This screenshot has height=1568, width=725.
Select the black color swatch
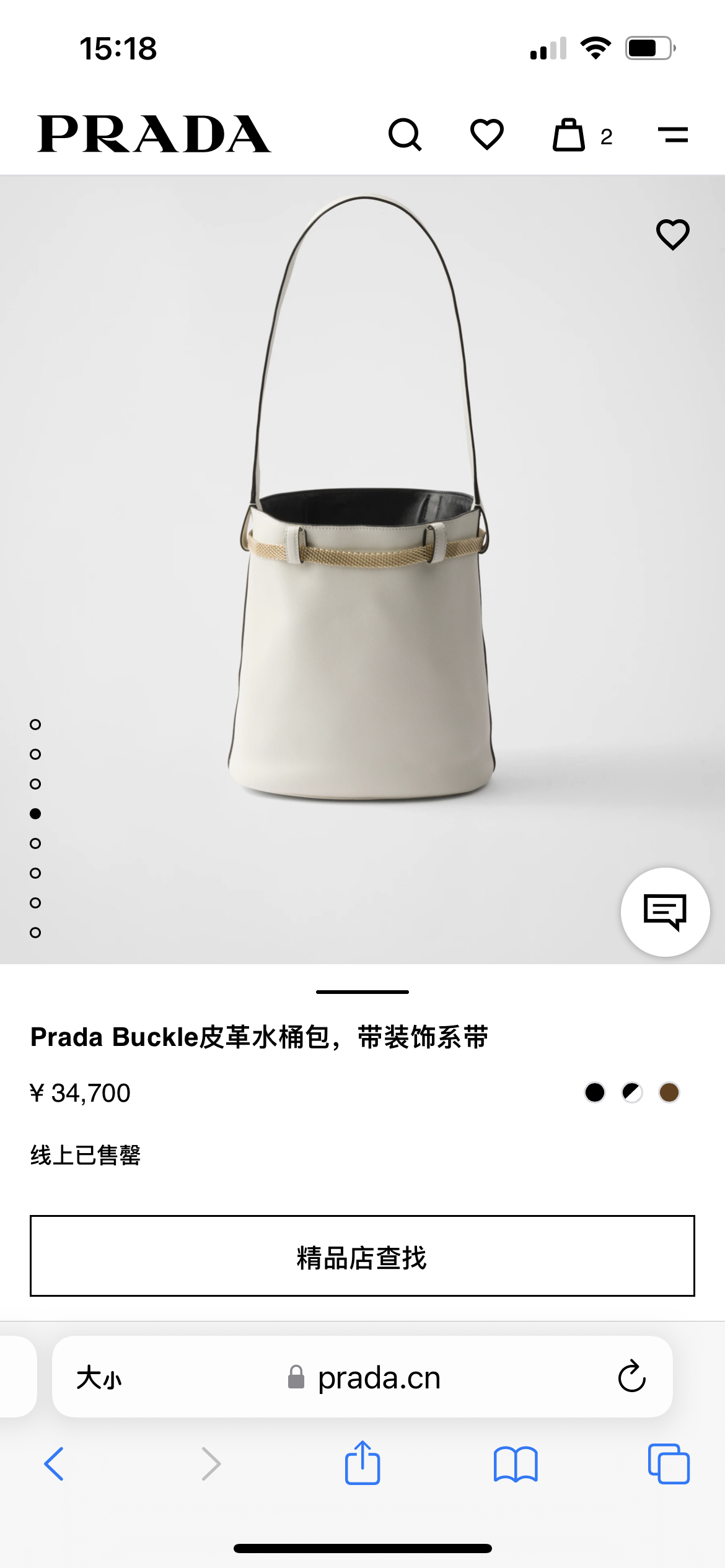click(595, 1092)
